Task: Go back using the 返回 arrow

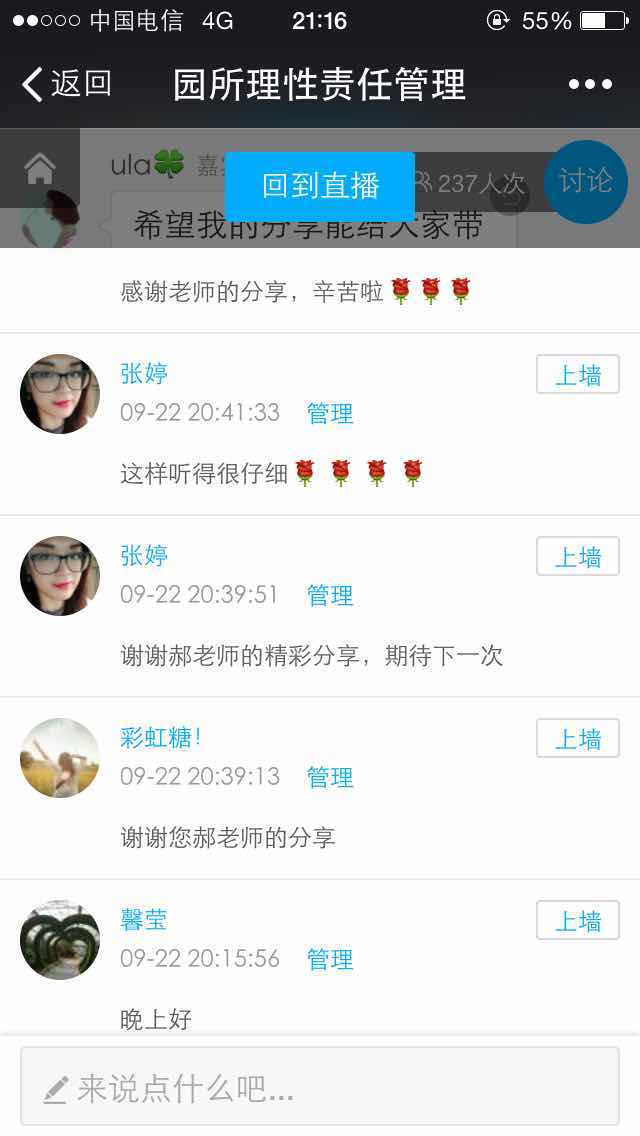Action: pyautogui.click(x=66, y=84)
